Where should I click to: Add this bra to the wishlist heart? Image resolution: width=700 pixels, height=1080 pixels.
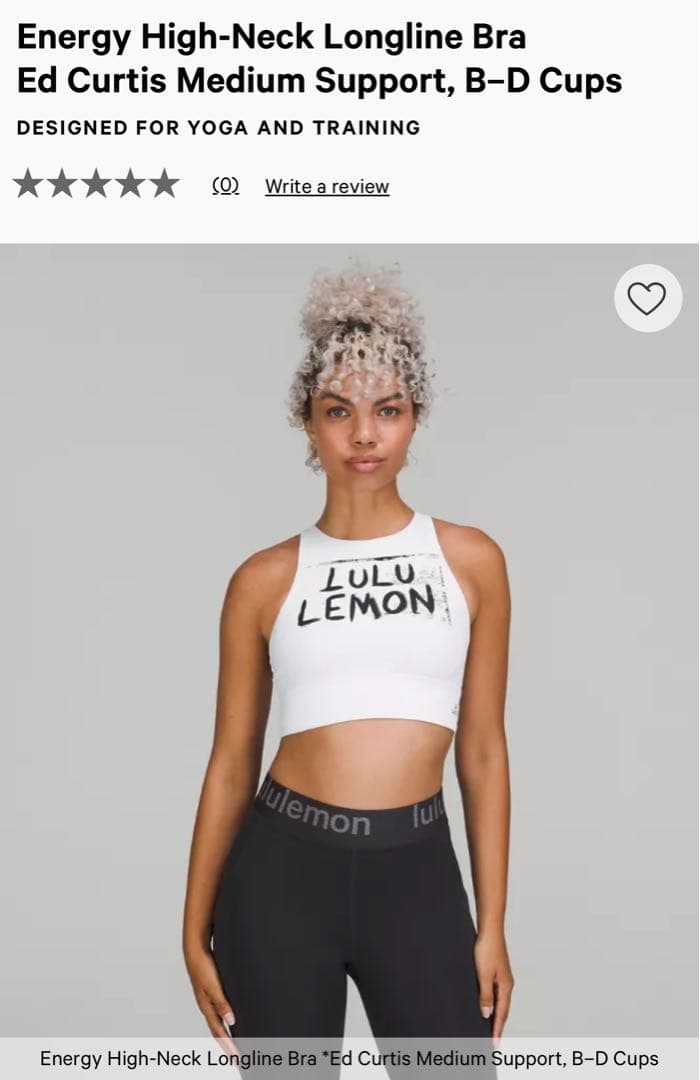(647, 298)
